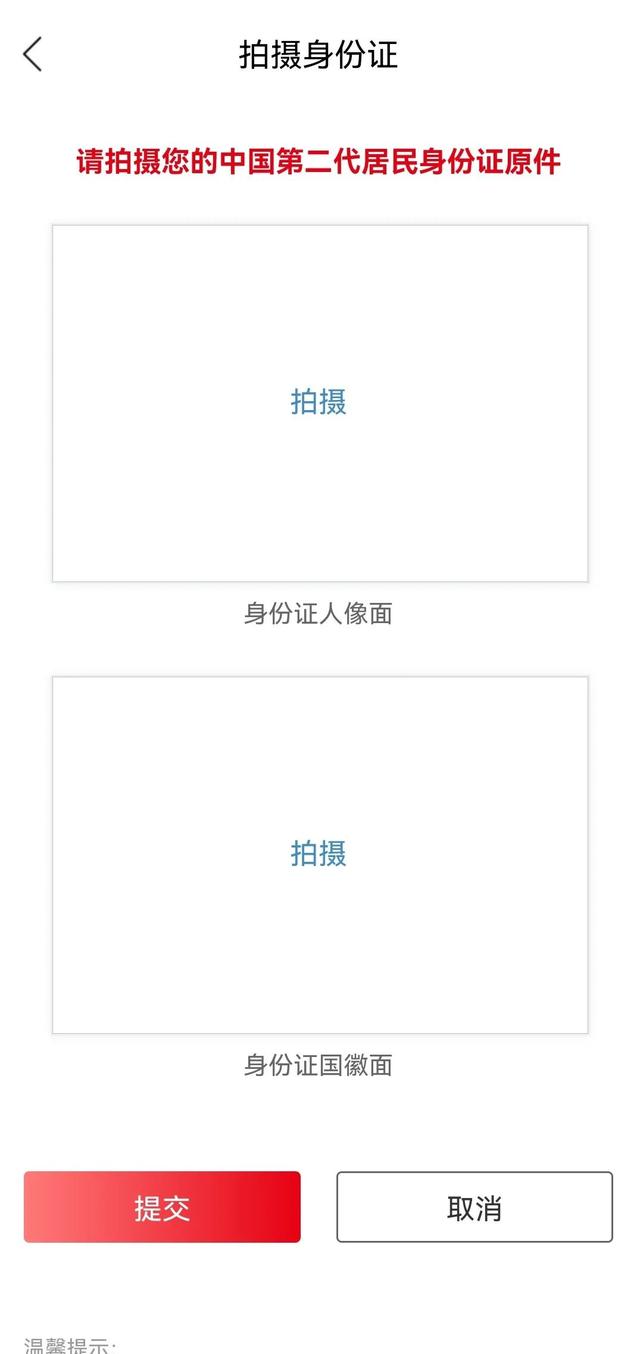Go back with the top-left arrow
Screen dimensions: 640x1354
[32, 54]
